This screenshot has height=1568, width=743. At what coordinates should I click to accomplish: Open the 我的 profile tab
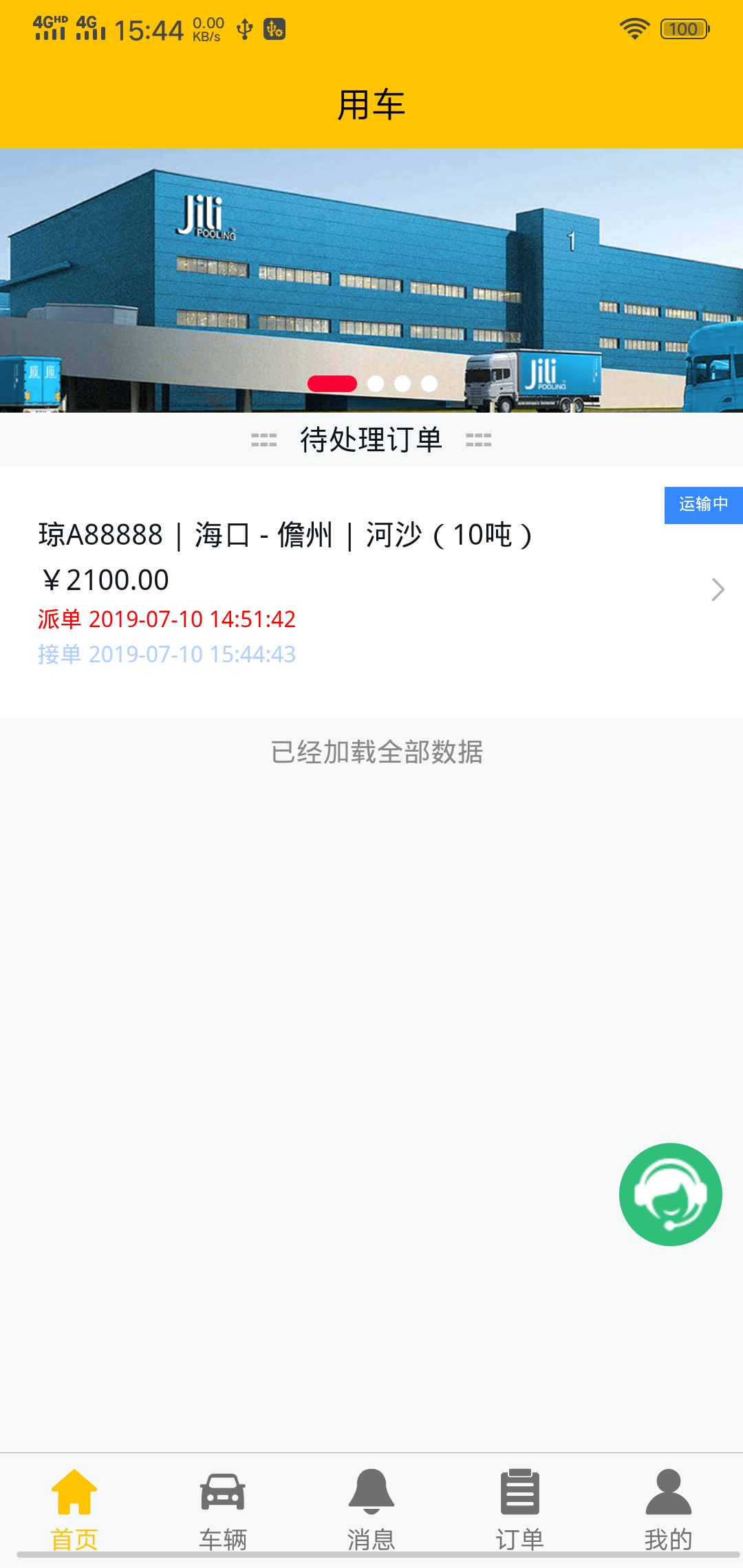[x=668, y=1509]
